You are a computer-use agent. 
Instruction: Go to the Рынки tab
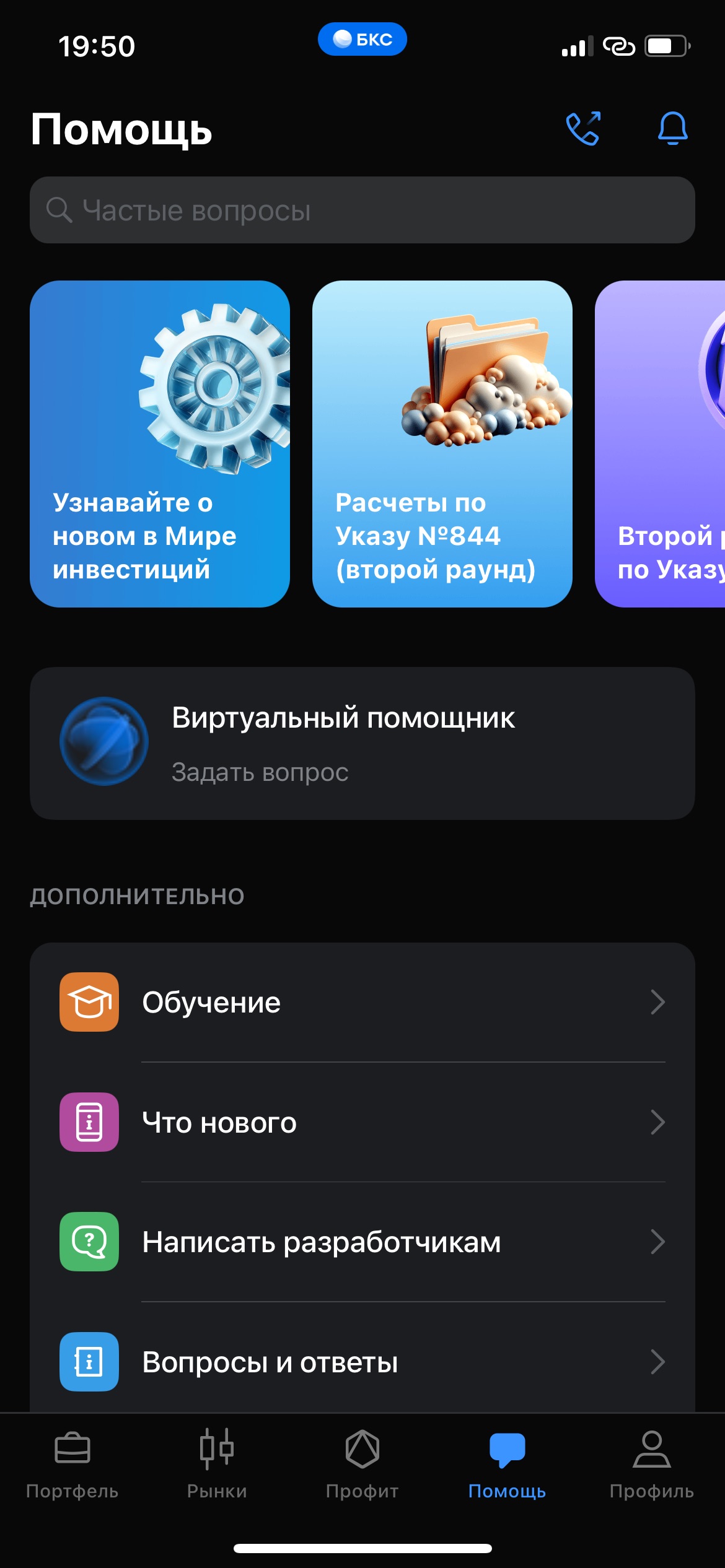217,1465
